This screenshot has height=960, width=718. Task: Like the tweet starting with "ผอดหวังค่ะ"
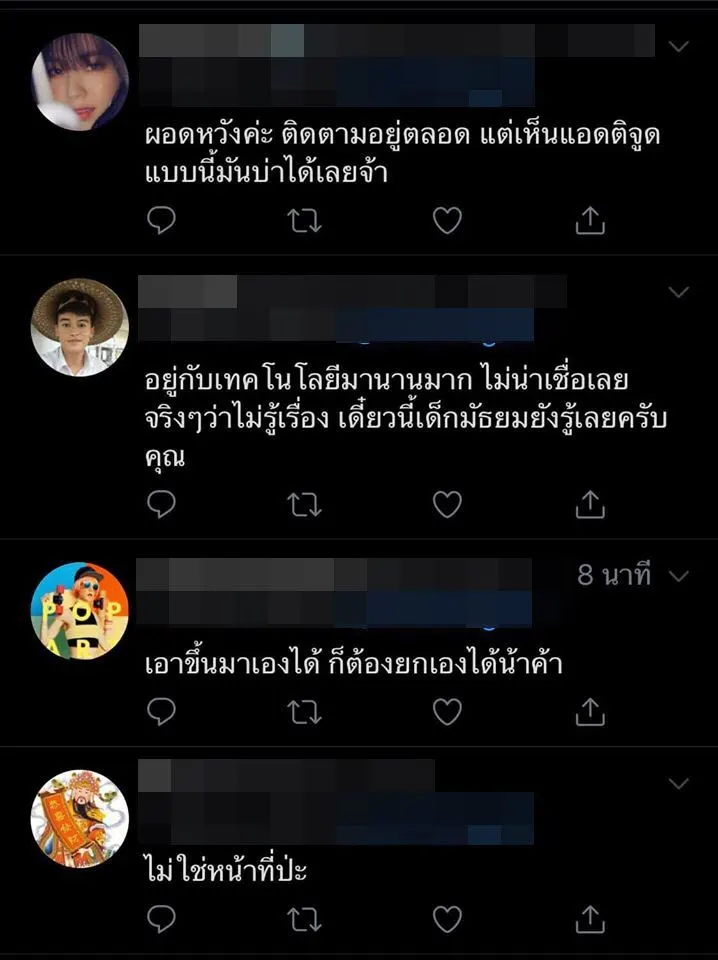coord(447,220)
